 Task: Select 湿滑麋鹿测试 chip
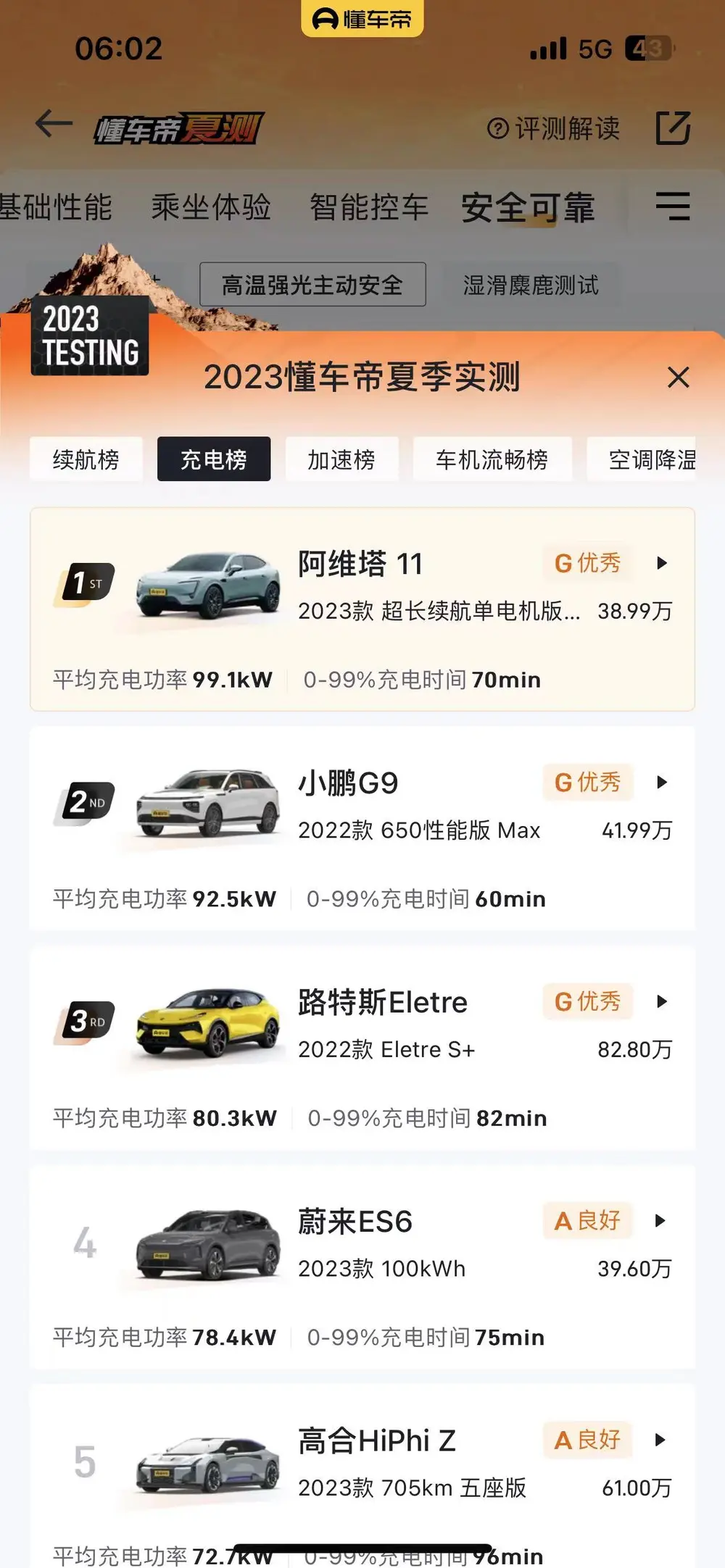tap(531, 285)
